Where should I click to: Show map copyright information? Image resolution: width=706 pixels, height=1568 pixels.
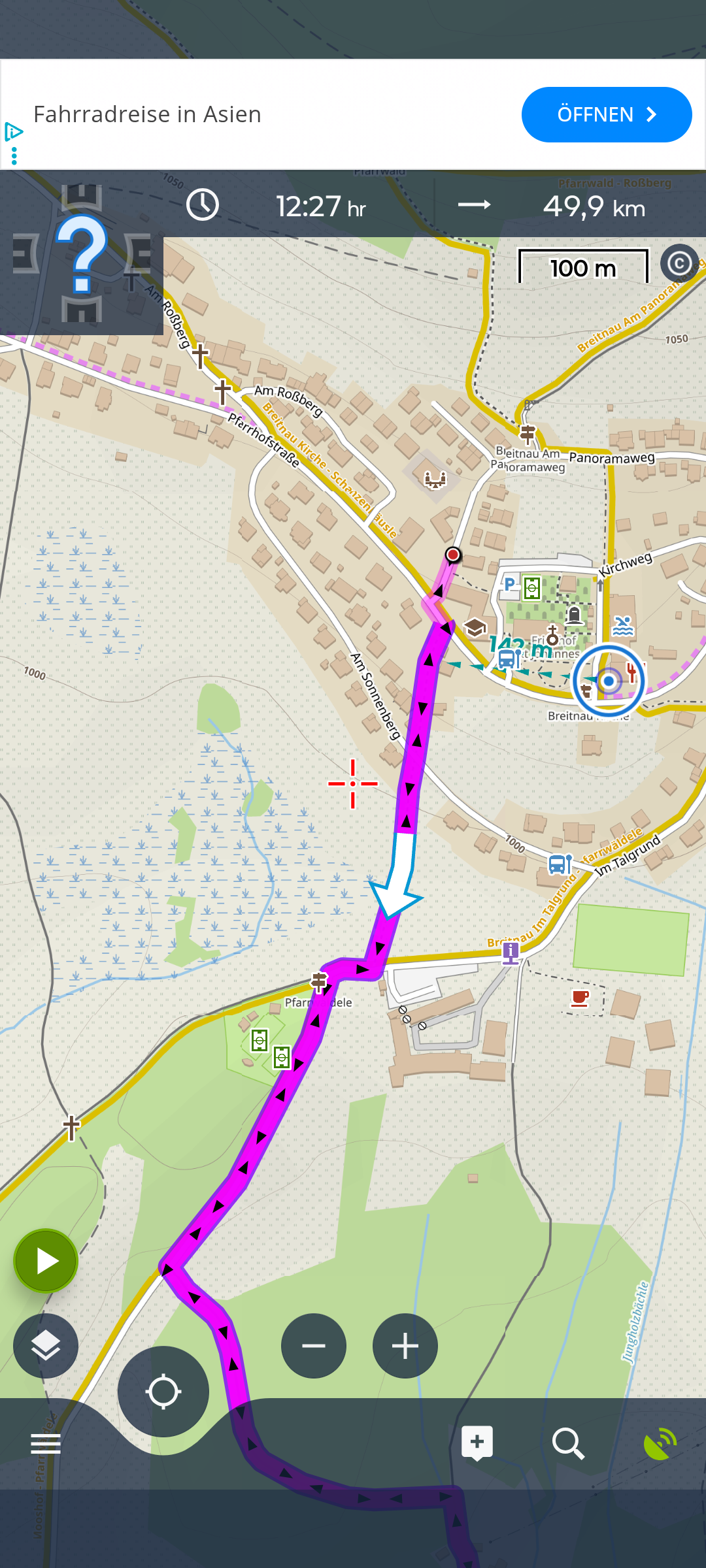(x=679, y=263)
